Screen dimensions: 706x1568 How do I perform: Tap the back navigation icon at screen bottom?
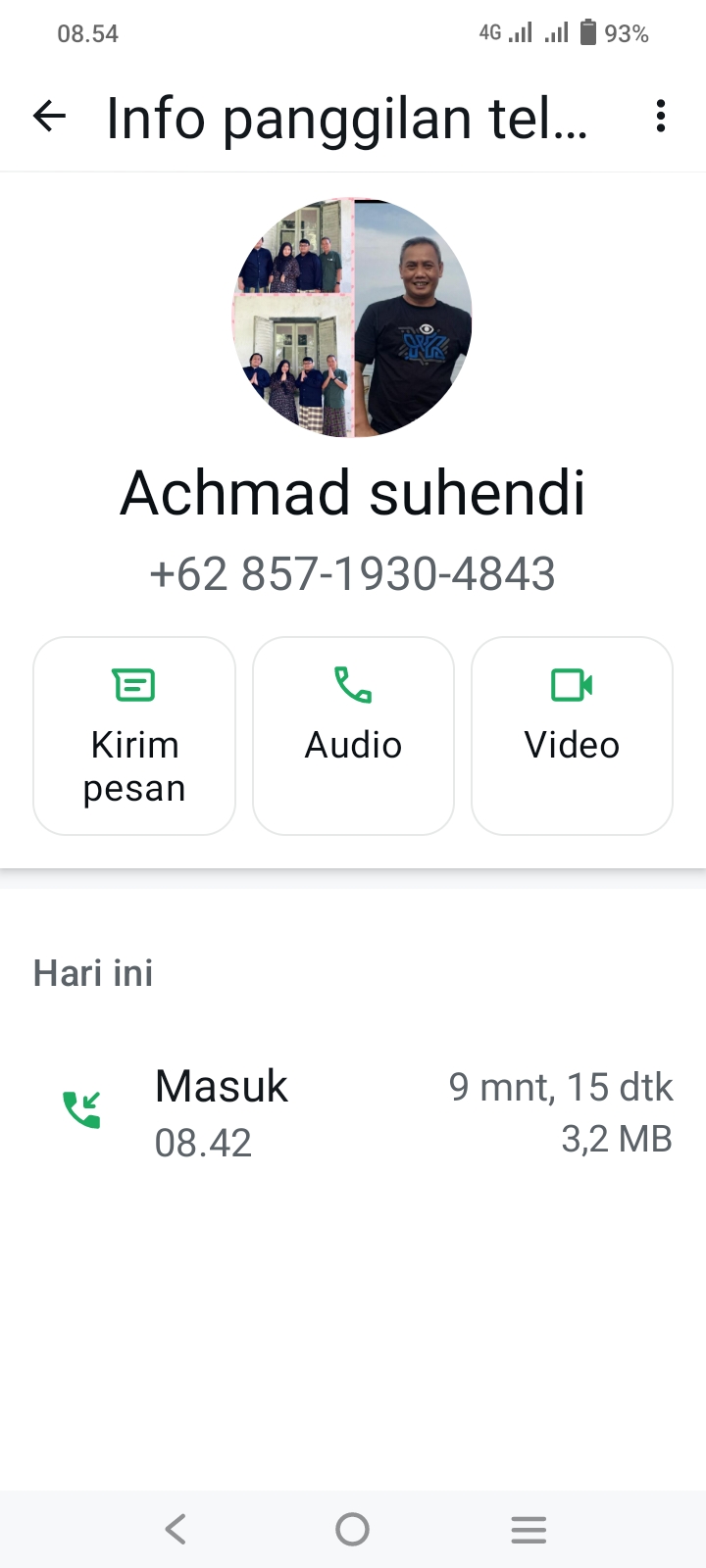coord(176,1528)
